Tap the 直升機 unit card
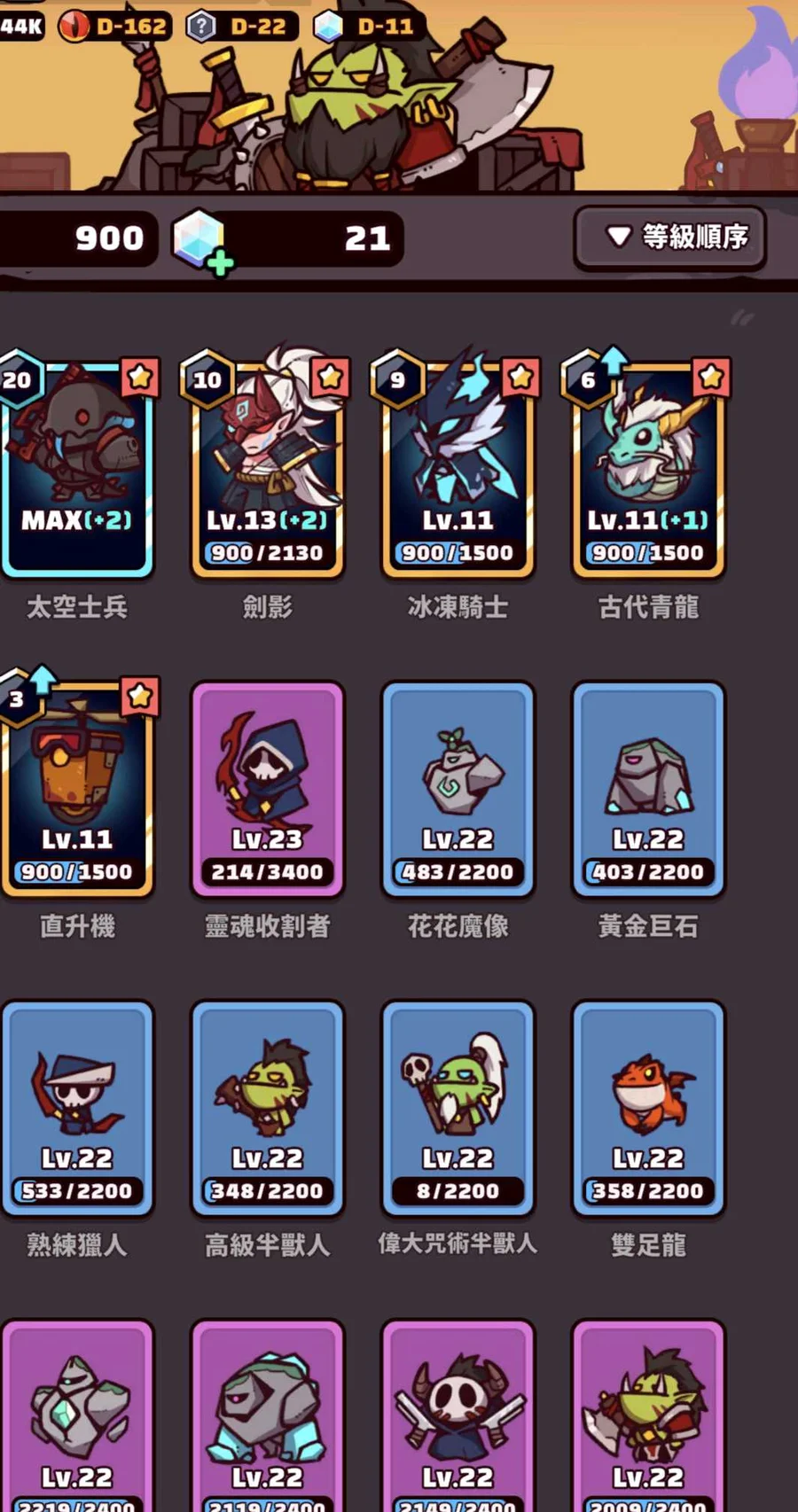This screenshot has height=1512, width=798. 76,789
